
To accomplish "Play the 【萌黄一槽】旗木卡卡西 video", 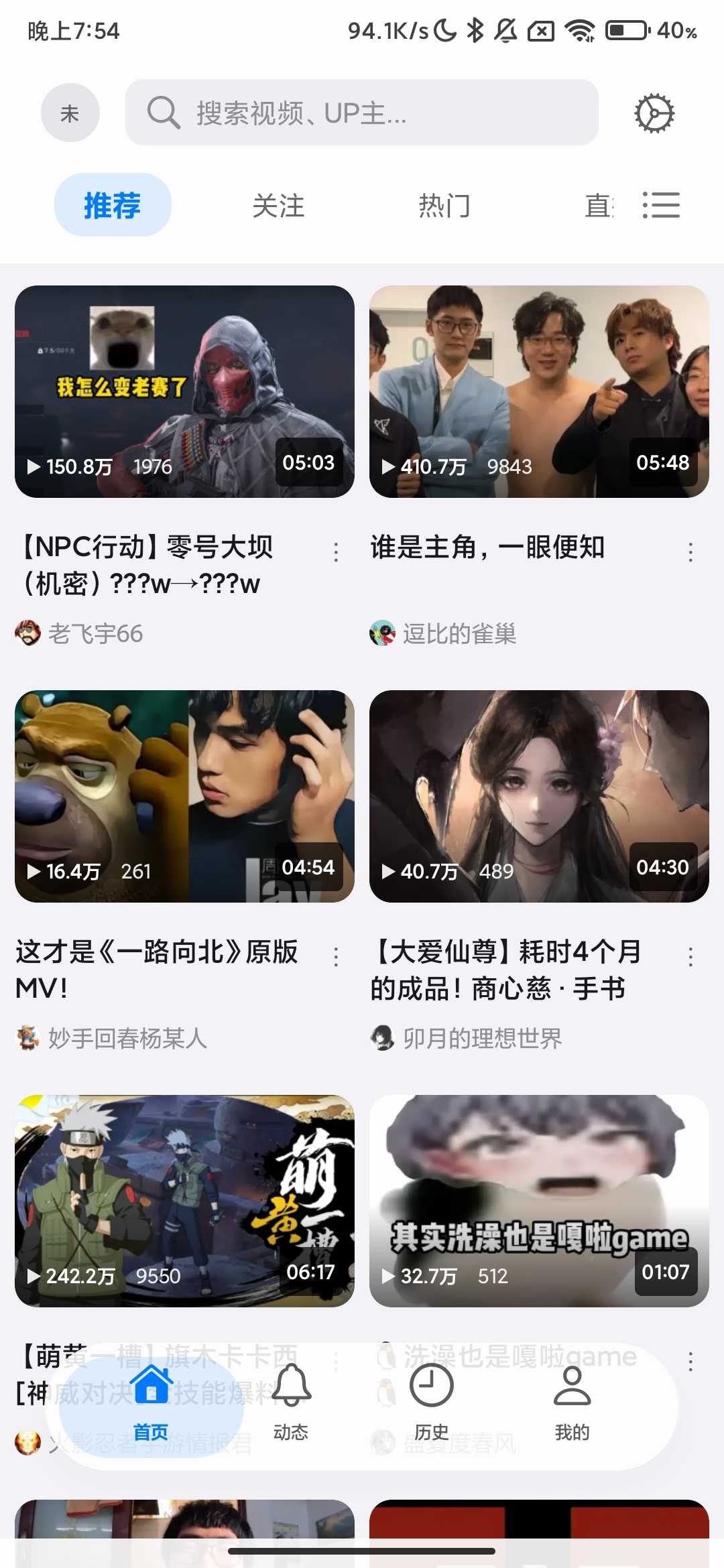I will click(184, 1201).
